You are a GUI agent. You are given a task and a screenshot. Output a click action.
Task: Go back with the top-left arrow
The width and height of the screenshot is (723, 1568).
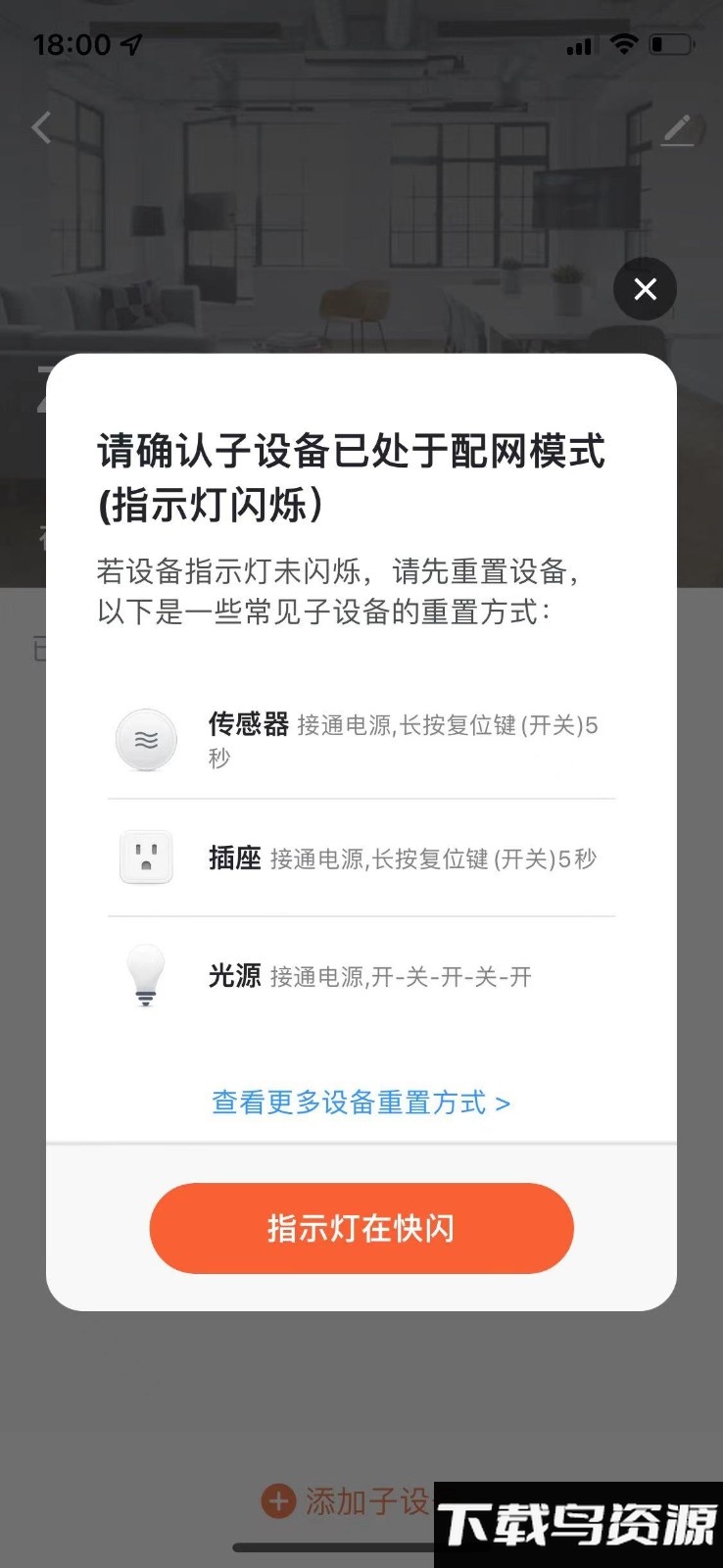pyautogui.click(x=41, y=127)
